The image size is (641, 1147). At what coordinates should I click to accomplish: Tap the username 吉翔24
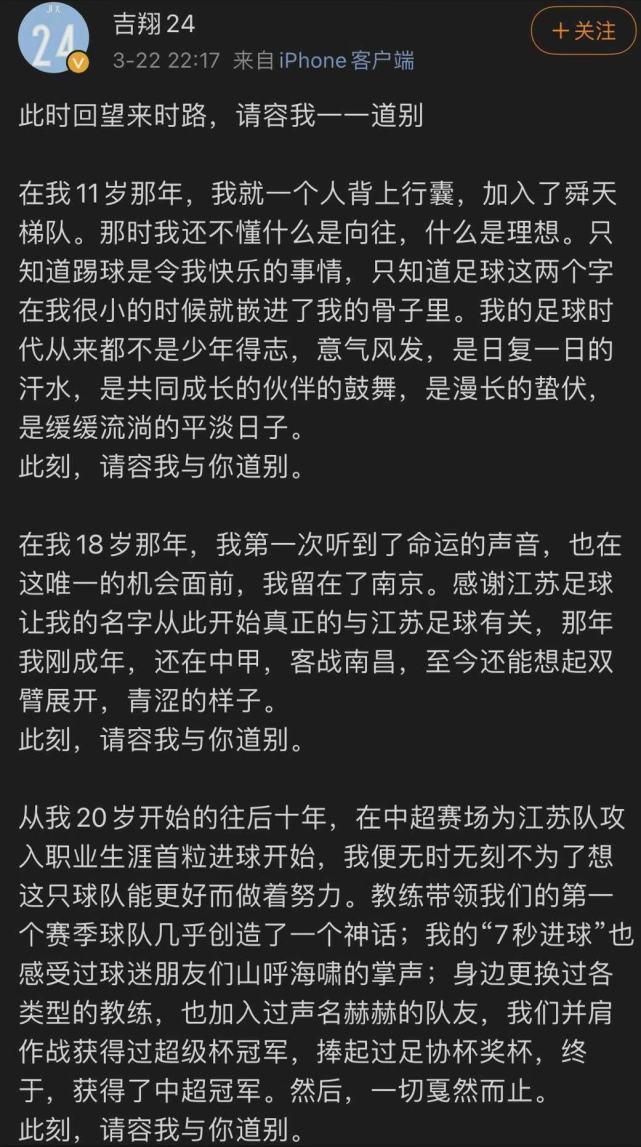[155, 22]
